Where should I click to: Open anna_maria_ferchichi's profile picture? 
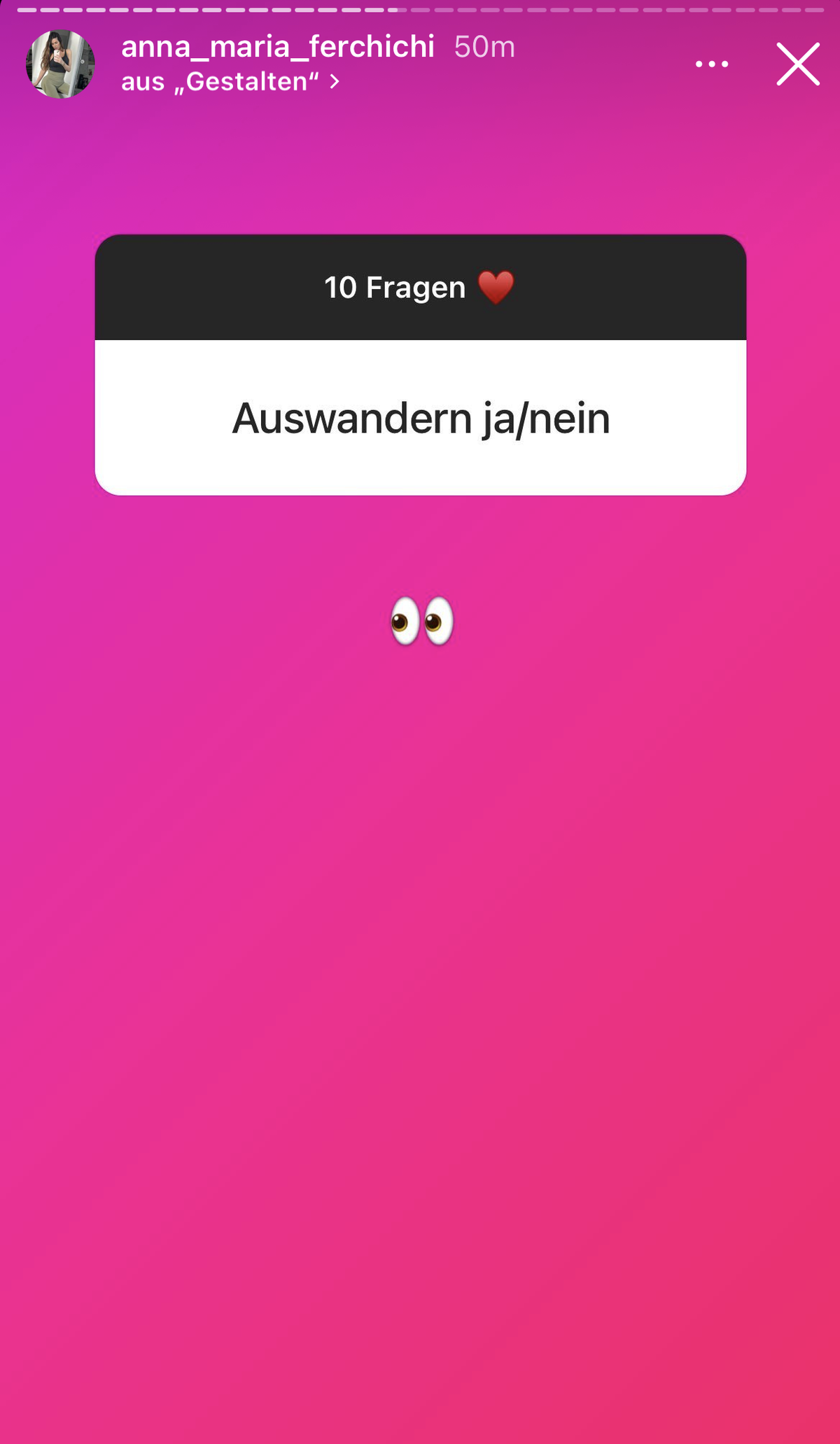coord(60,64)
